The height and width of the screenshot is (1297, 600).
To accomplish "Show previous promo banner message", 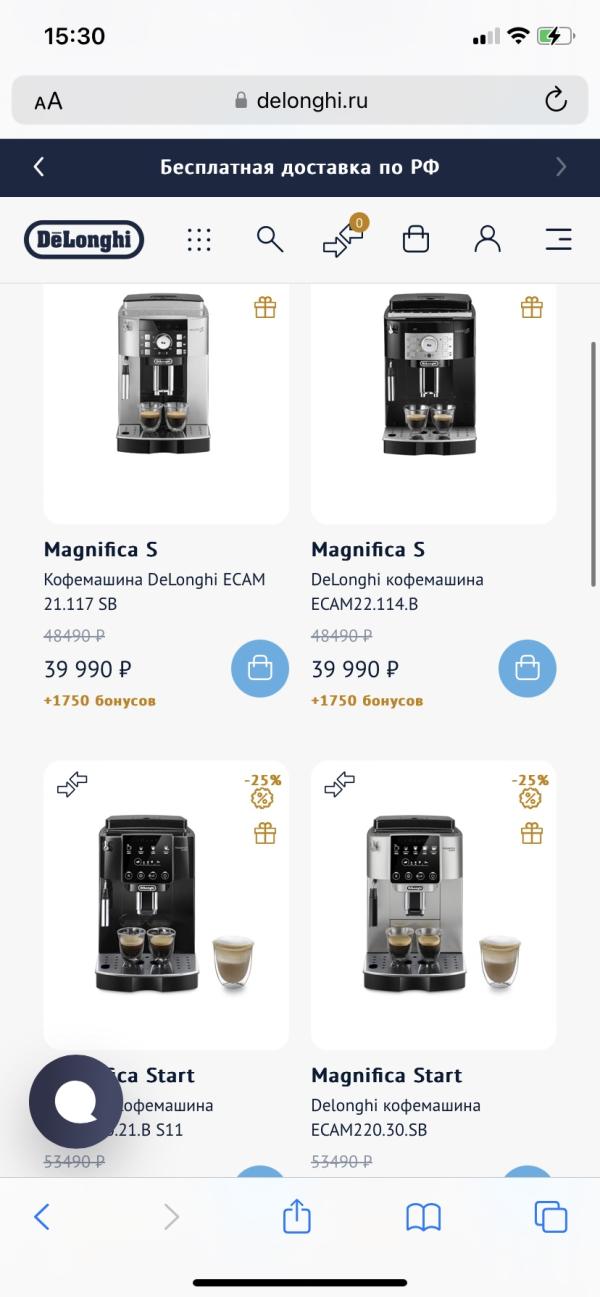I will click(x=39, y=167).
